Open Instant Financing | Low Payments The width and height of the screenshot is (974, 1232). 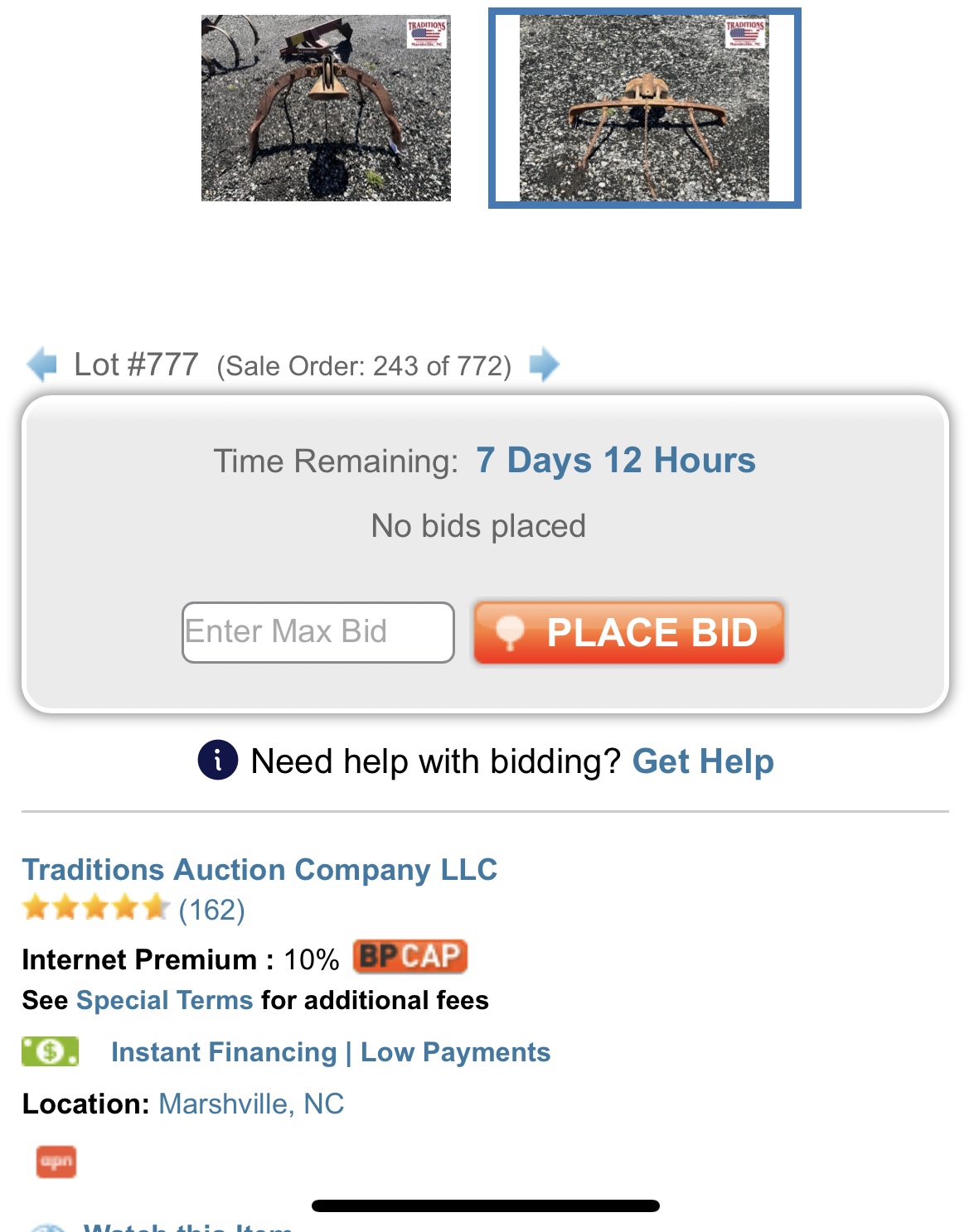pos(330,1052)
